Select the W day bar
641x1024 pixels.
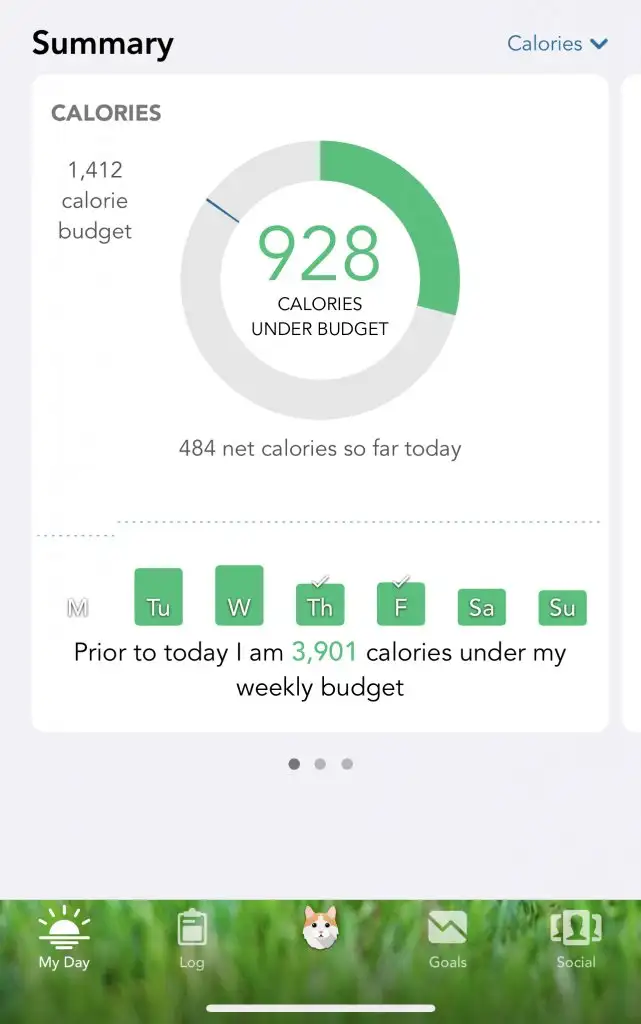239,596
